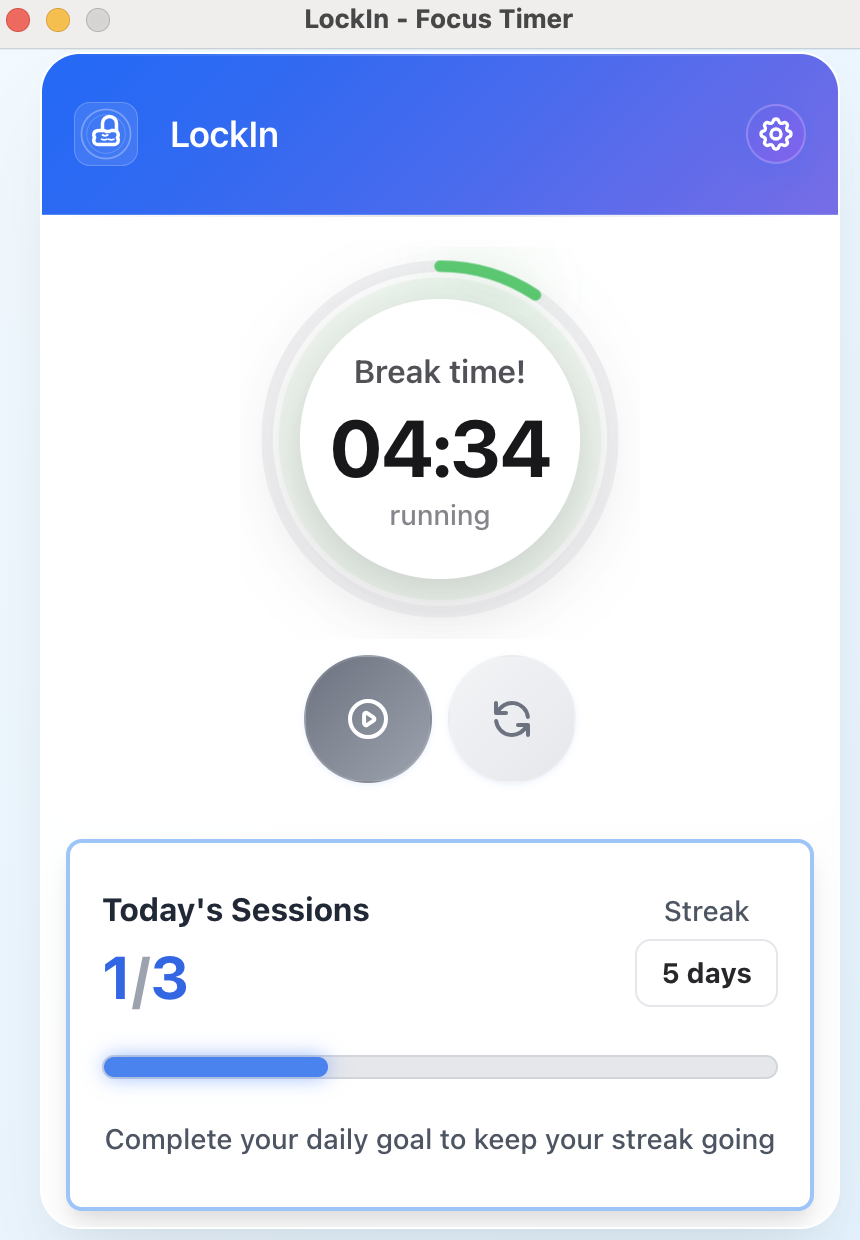The height and width of the screenshot is (1240, 860).
Task: Open the Streak details via its badge
Action: 706,972
